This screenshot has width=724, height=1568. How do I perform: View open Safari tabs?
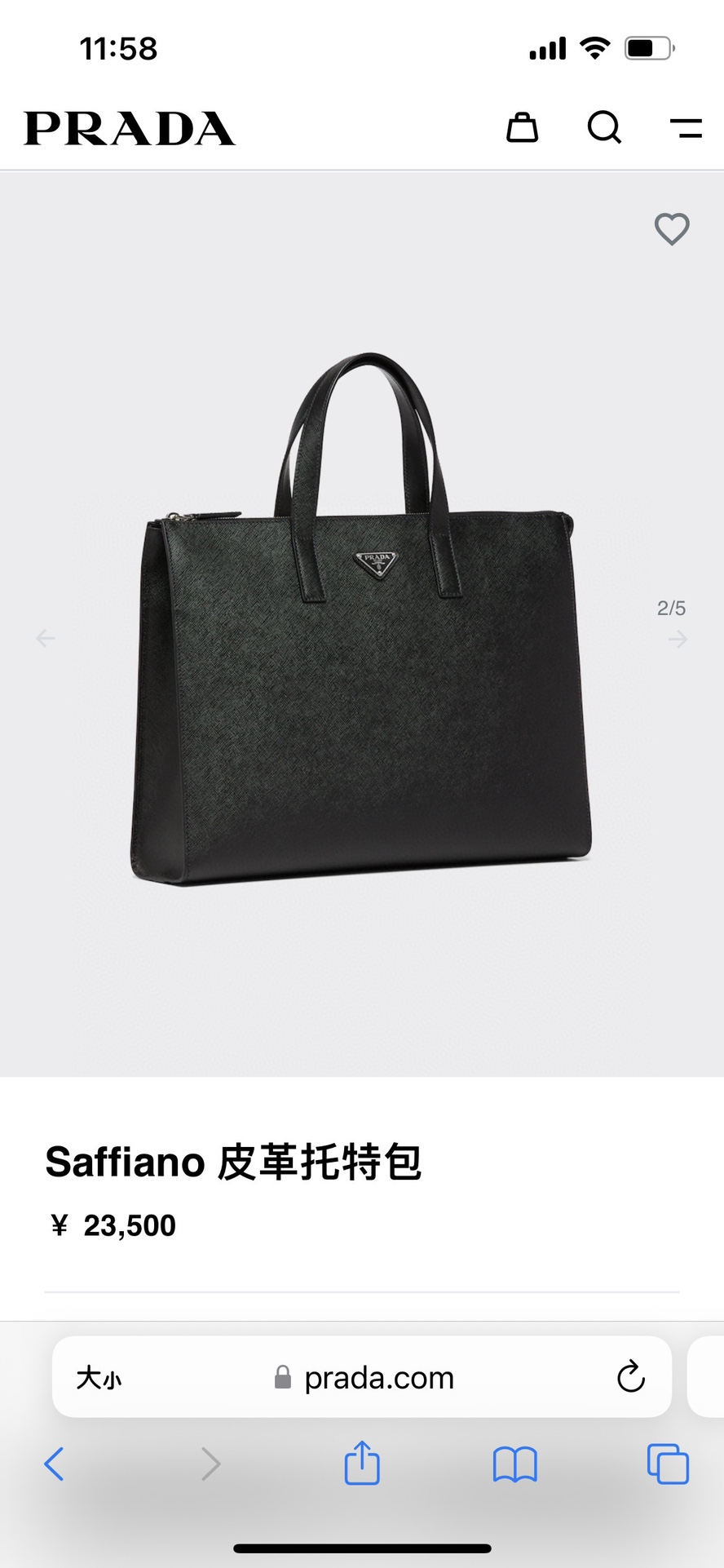point(667,1464)
